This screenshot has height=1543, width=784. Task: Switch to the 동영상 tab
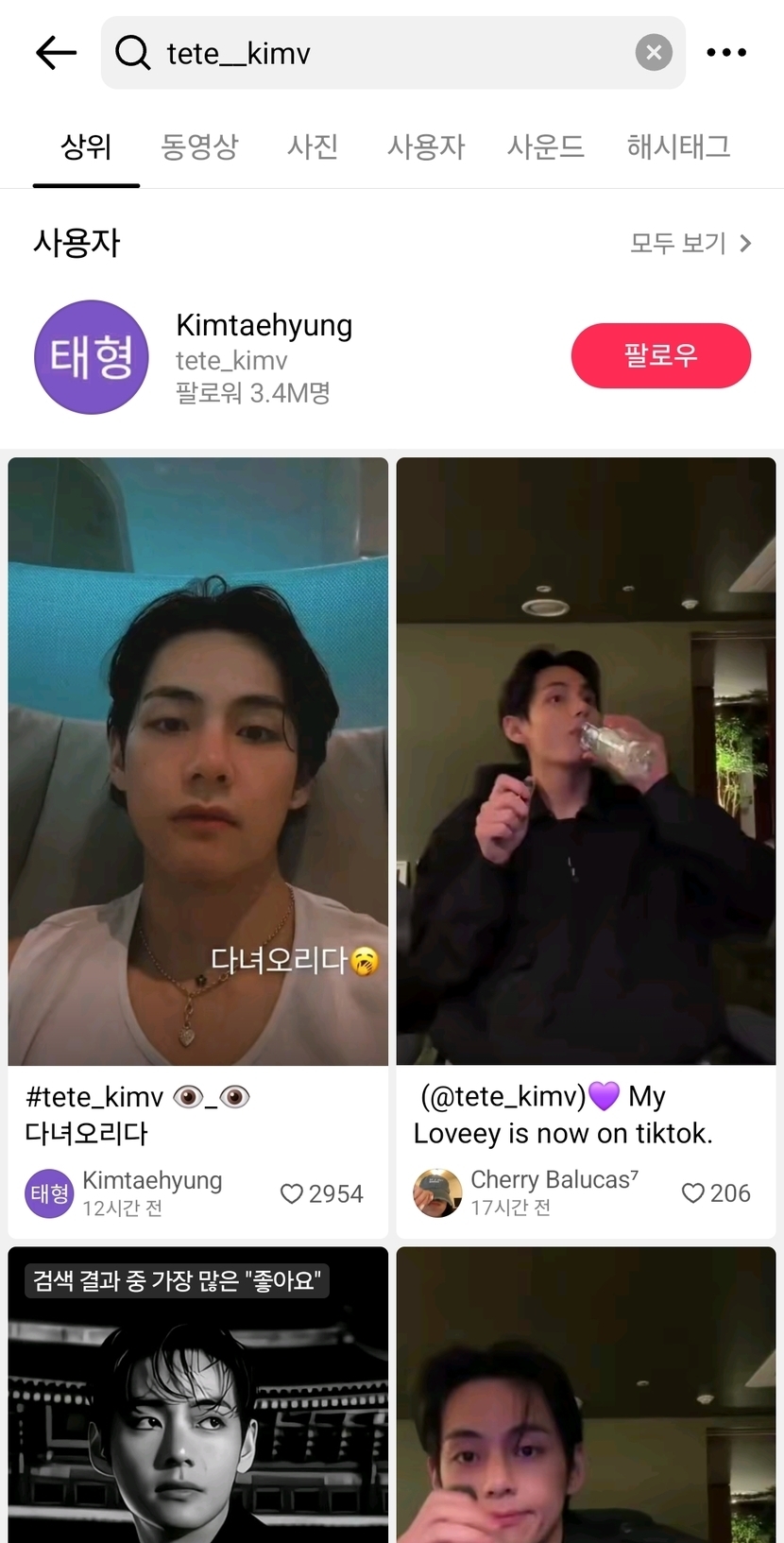pos(199,146)
